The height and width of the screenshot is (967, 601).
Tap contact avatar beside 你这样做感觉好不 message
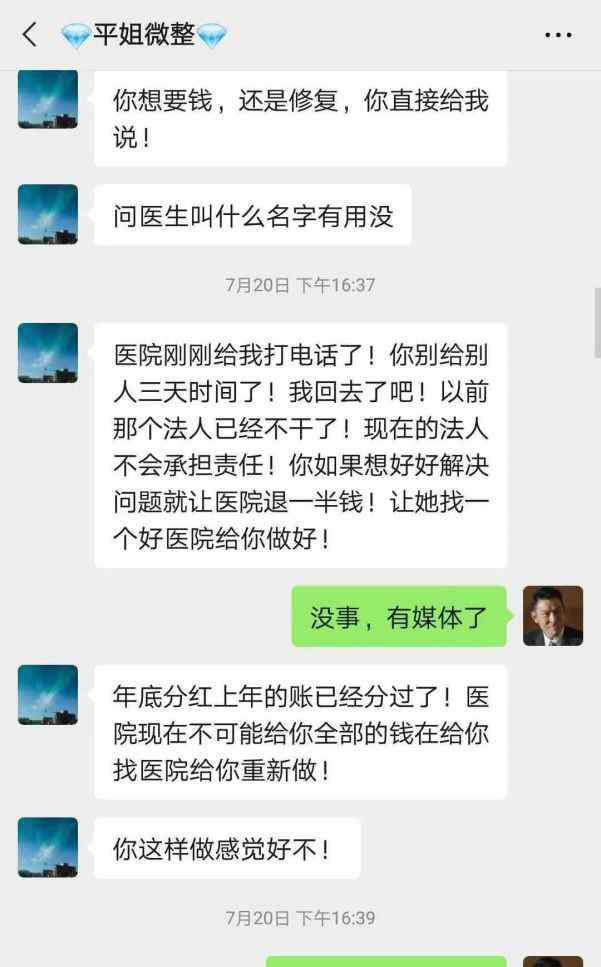click(x=48, y=847)
